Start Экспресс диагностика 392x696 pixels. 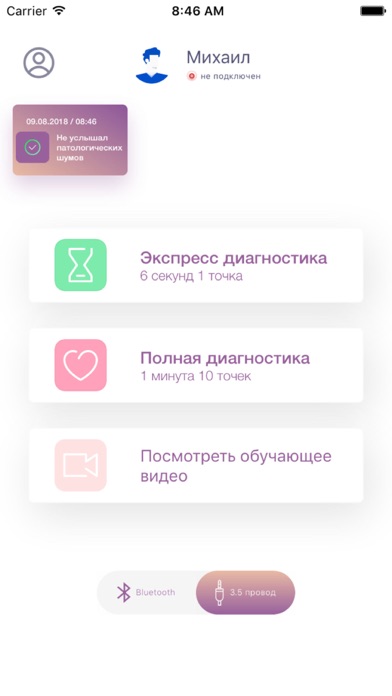(196, 265)
